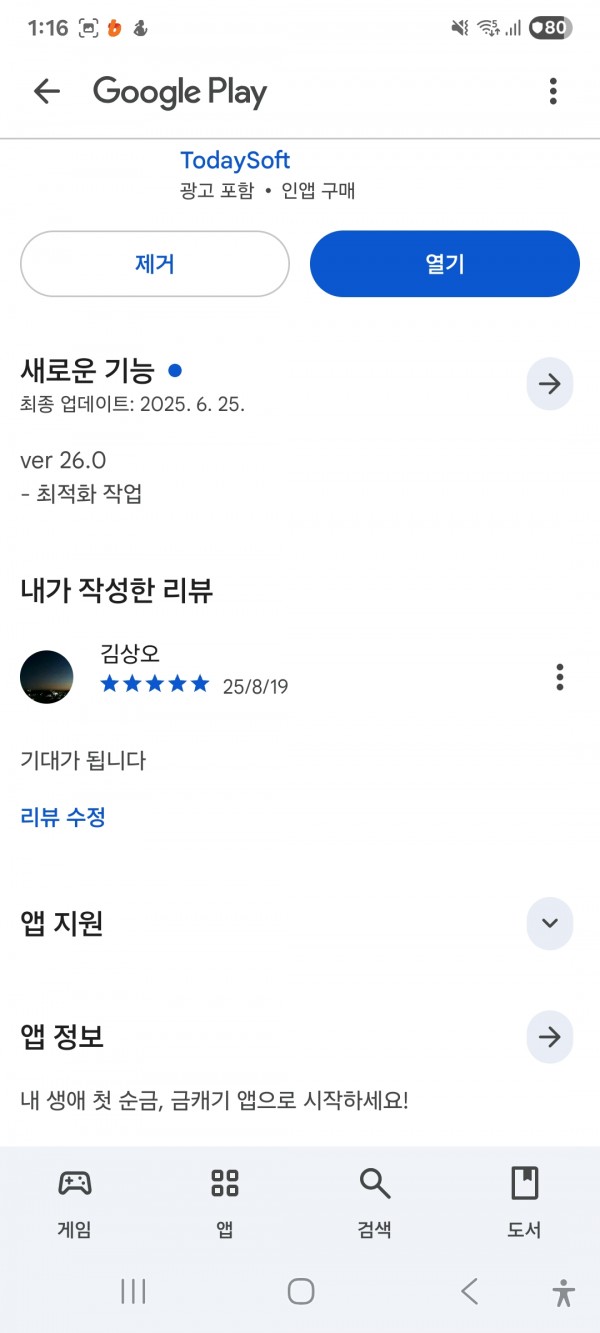Viewport: 600px width, 1333px height.
Task: Tap 리뷰 수정 to edit review
Action: (x=63, y=817)
